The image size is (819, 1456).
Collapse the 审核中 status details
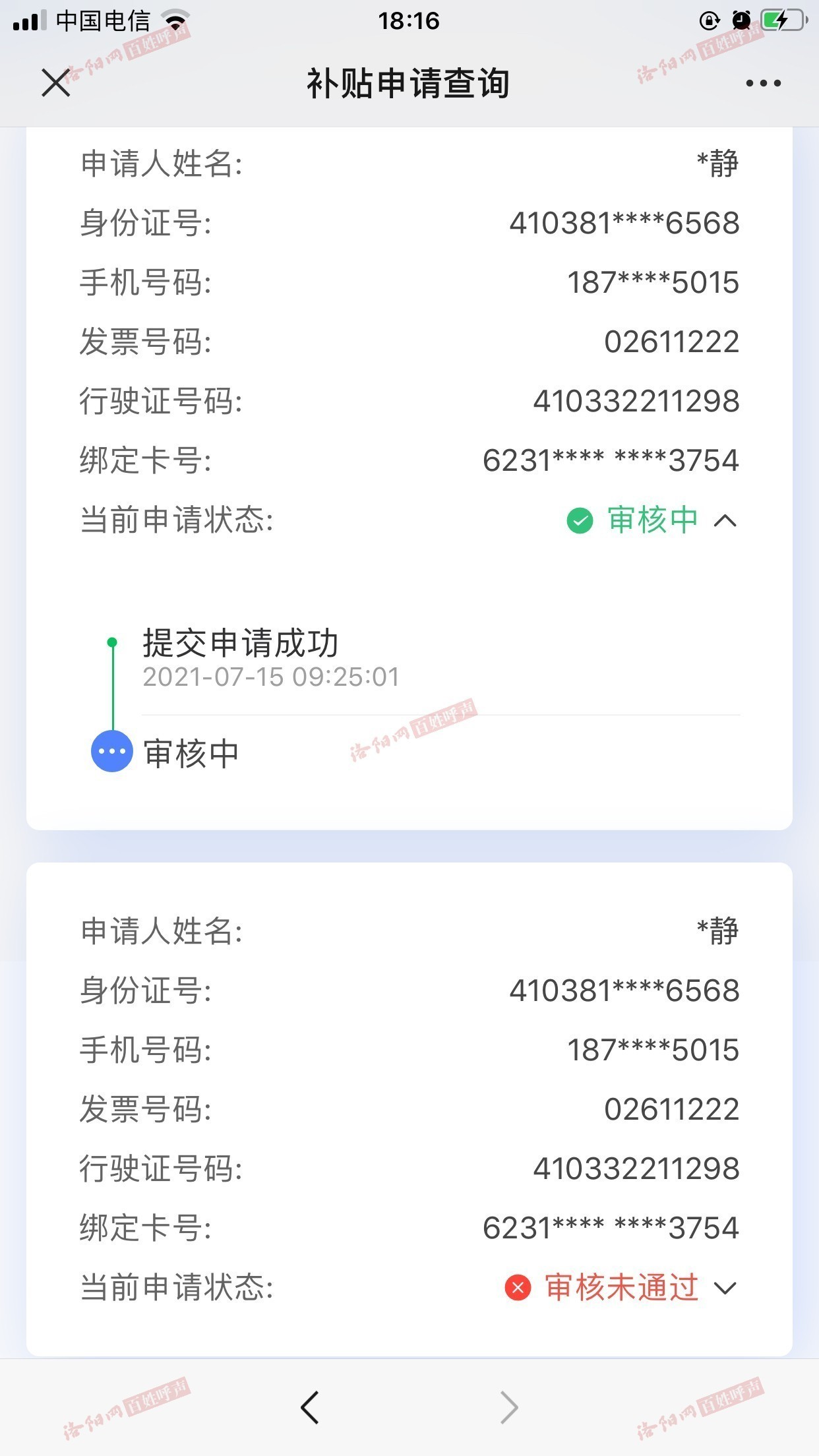pyautogui.click(x=725, y=521)
